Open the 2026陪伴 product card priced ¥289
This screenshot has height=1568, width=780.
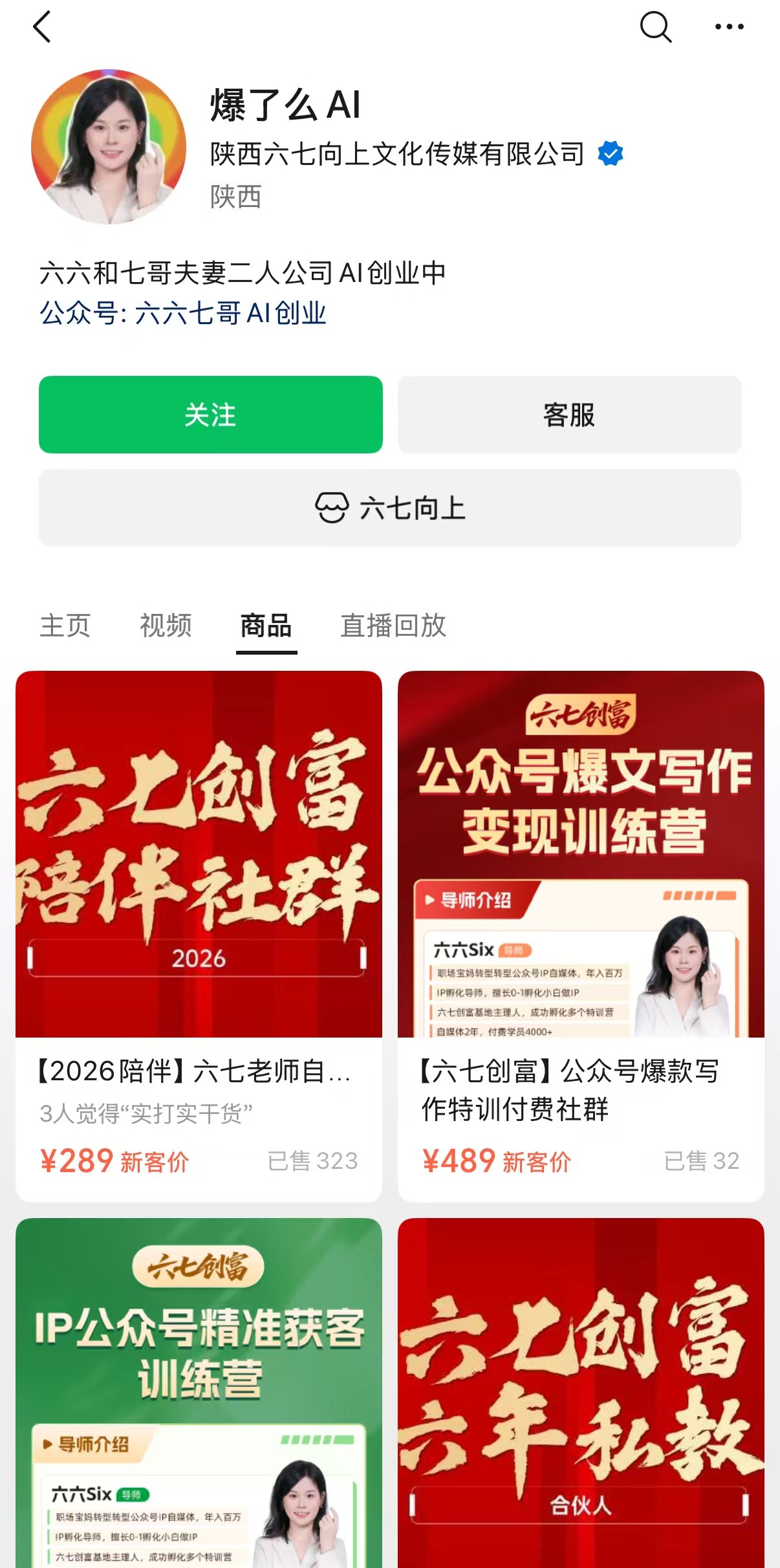pos(199,935)
